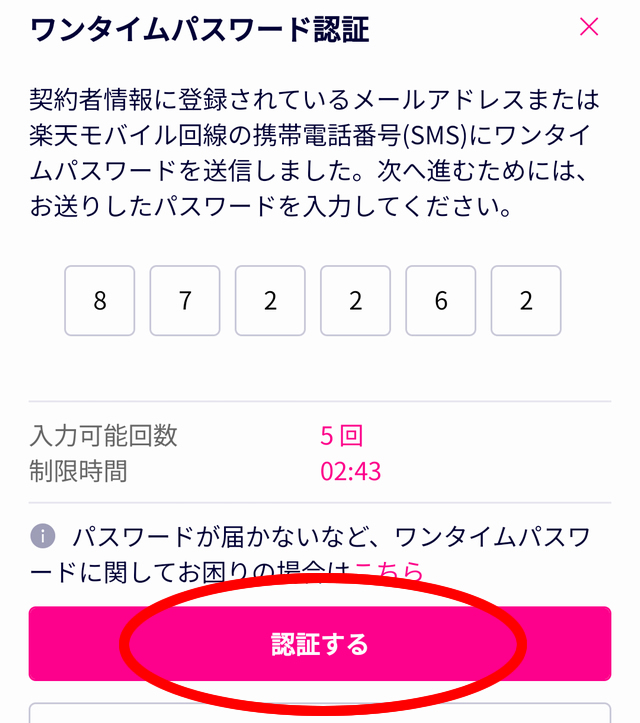This screenshot has width=640, height=723.
Task: Select the password digit box containing 8
Action: [99, 300]
